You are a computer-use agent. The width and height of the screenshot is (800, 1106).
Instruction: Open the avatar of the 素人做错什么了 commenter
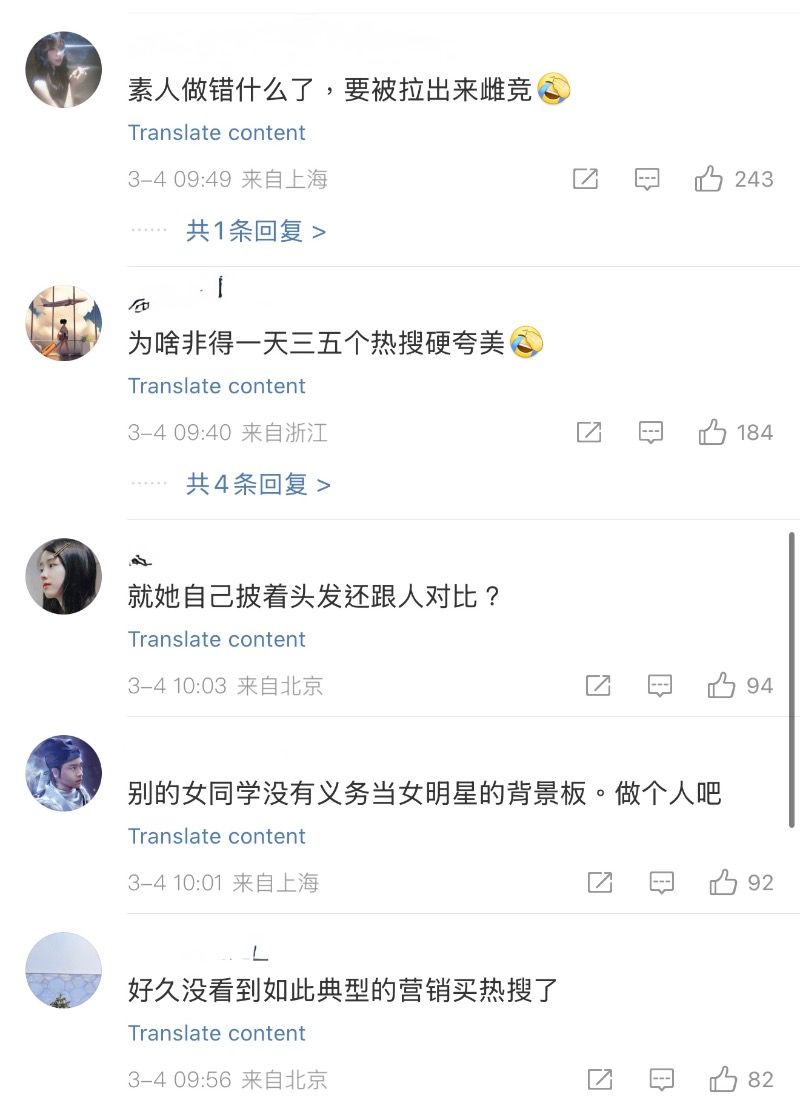click(64, 69)
